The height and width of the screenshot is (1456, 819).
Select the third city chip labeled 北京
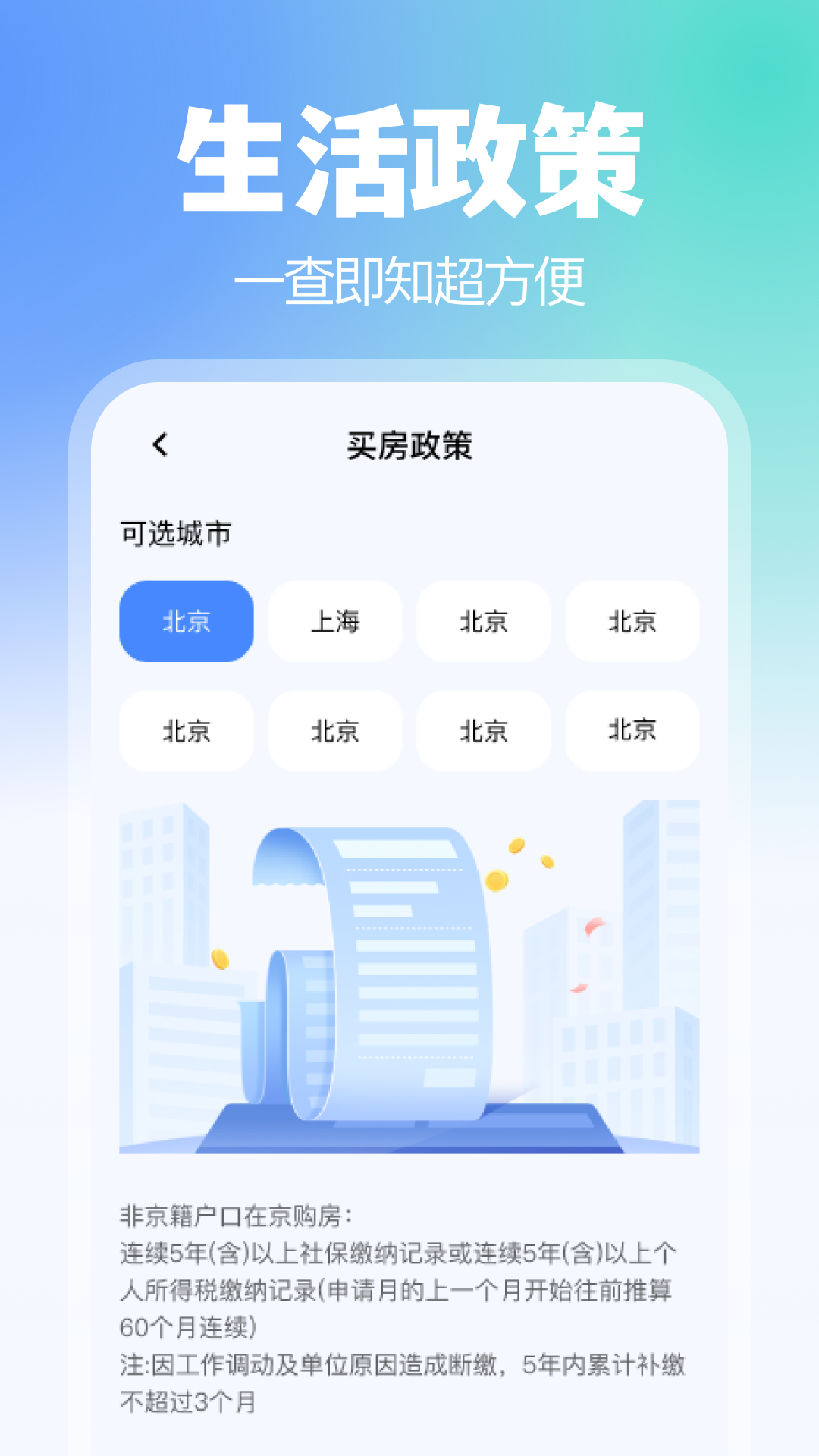[x=483, y=622]
